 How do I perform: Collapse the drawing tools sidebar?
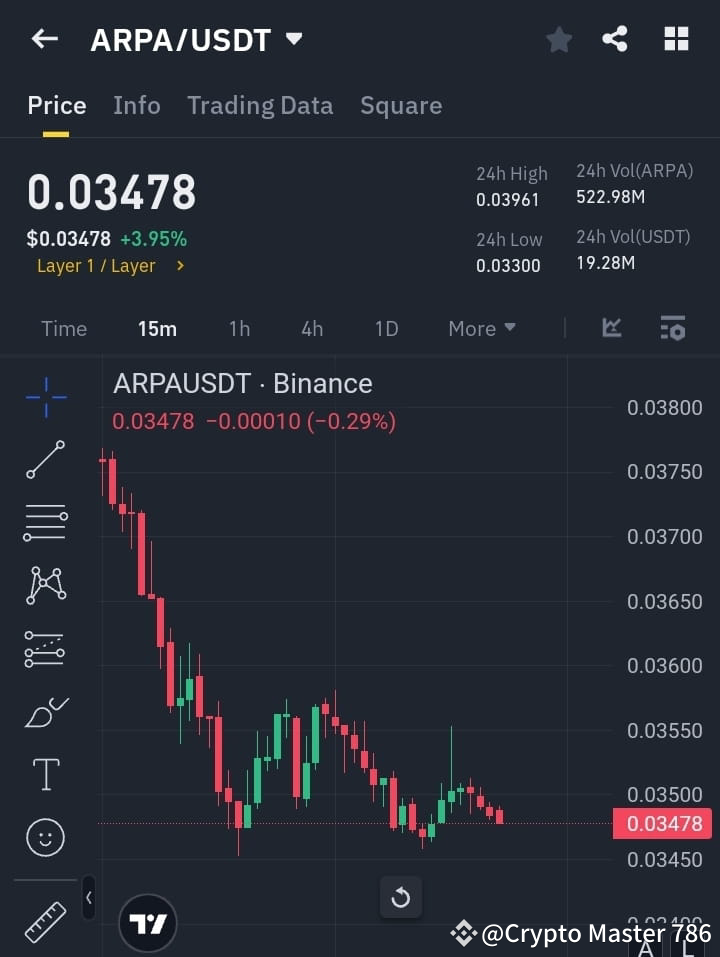tap(88, 898)
